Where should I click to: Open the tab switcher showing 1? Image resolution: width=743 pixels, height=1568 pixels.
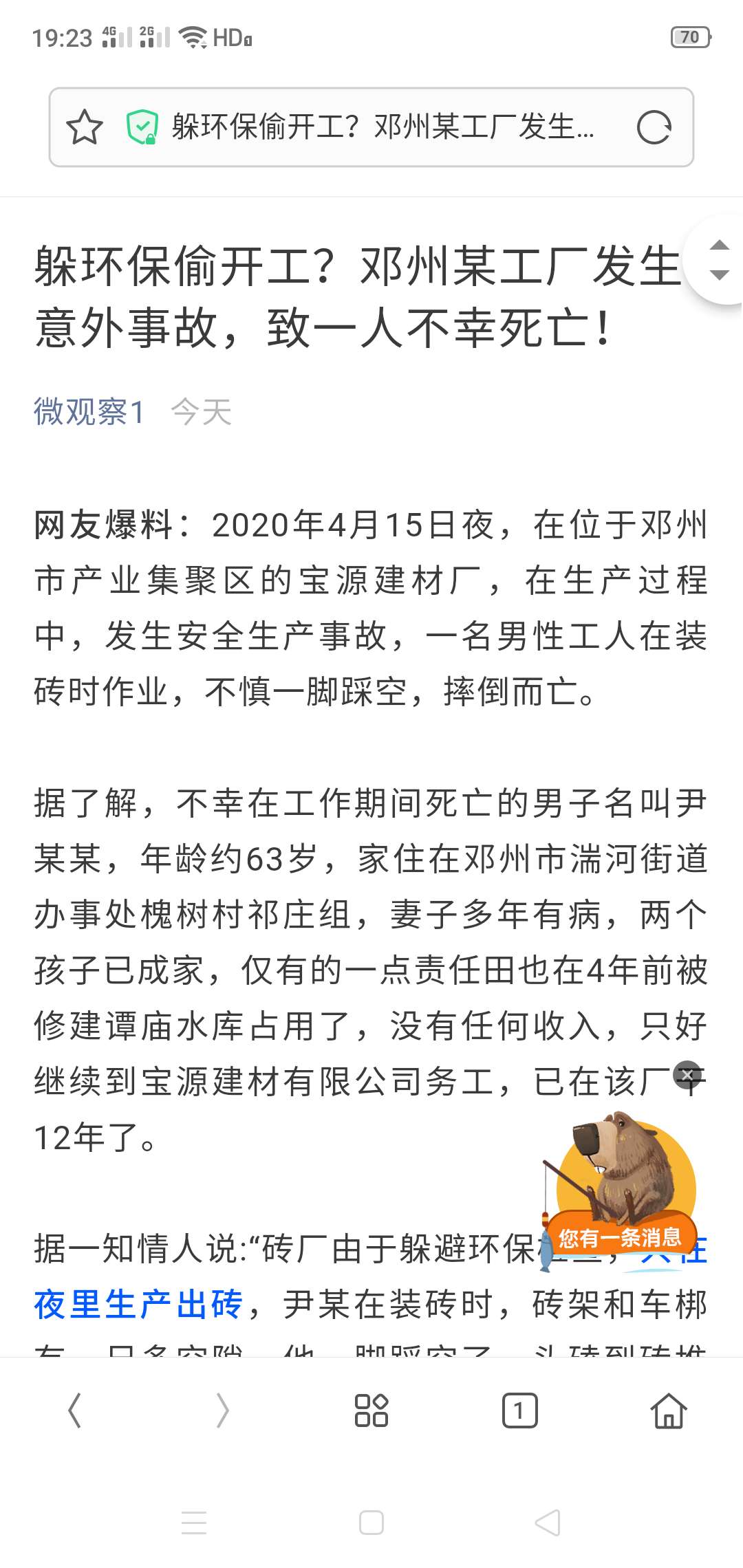(519, 1411)
